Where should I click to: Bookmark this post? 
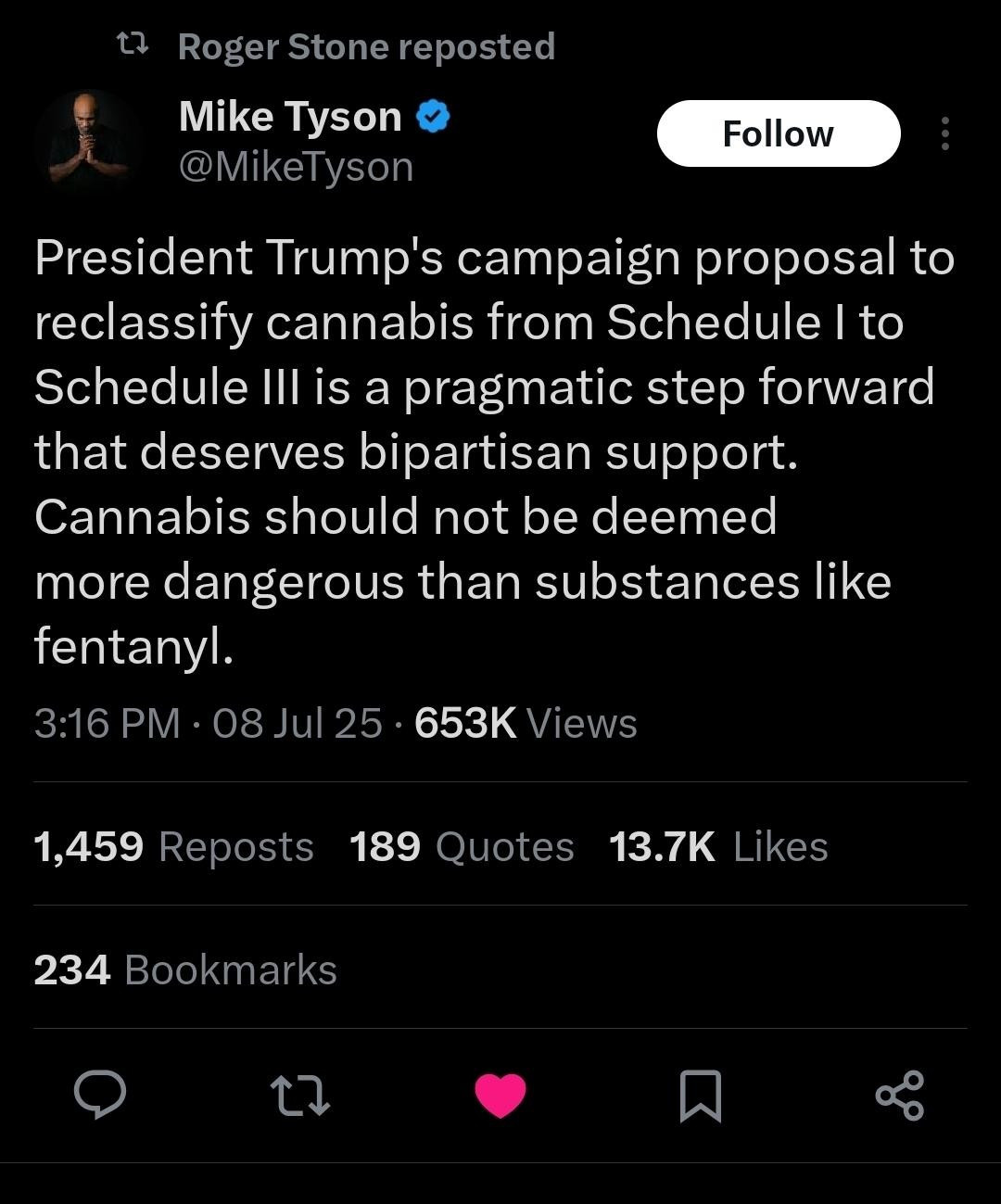pyautogui.click(x=700, y=1096)
